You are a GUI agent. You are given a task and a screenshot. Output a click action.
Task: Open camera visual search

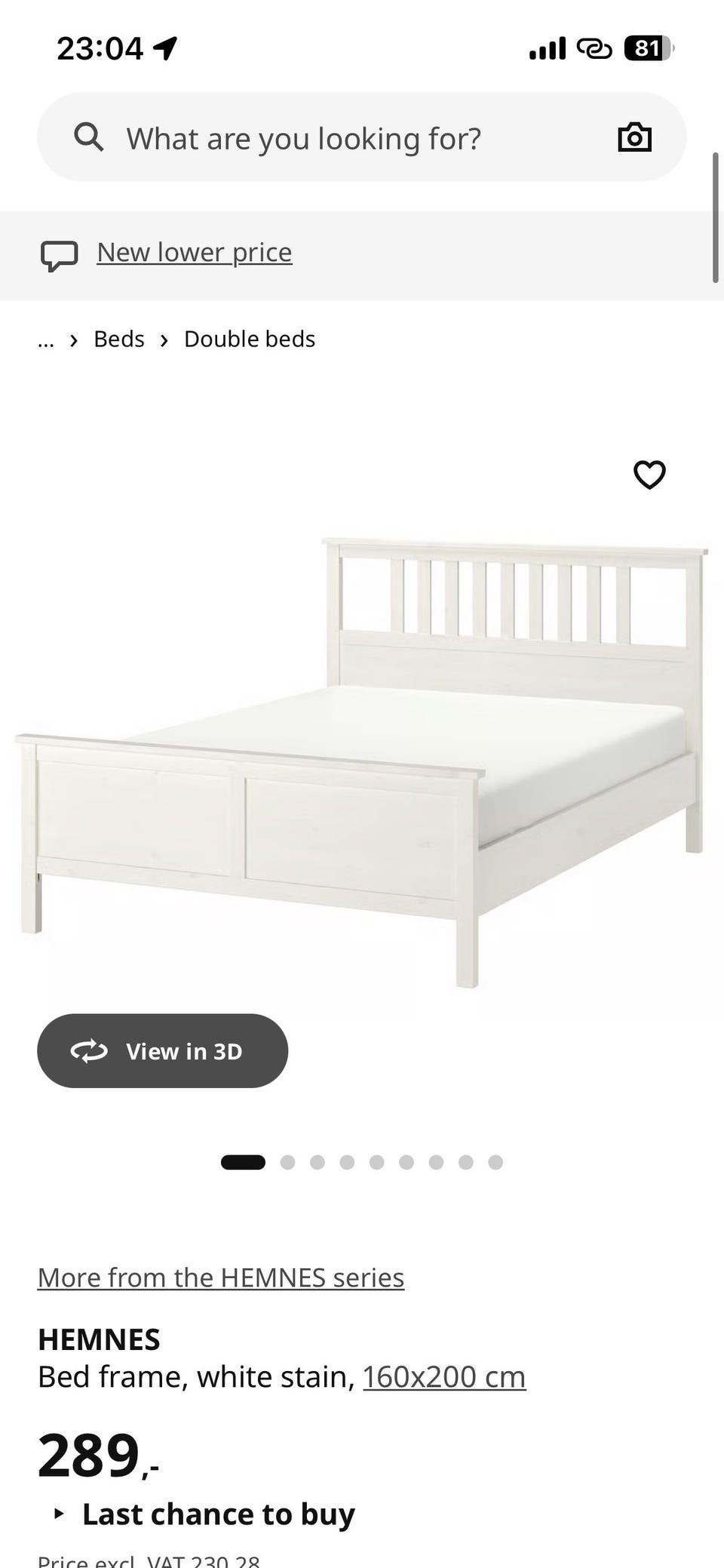coord(634,137)
